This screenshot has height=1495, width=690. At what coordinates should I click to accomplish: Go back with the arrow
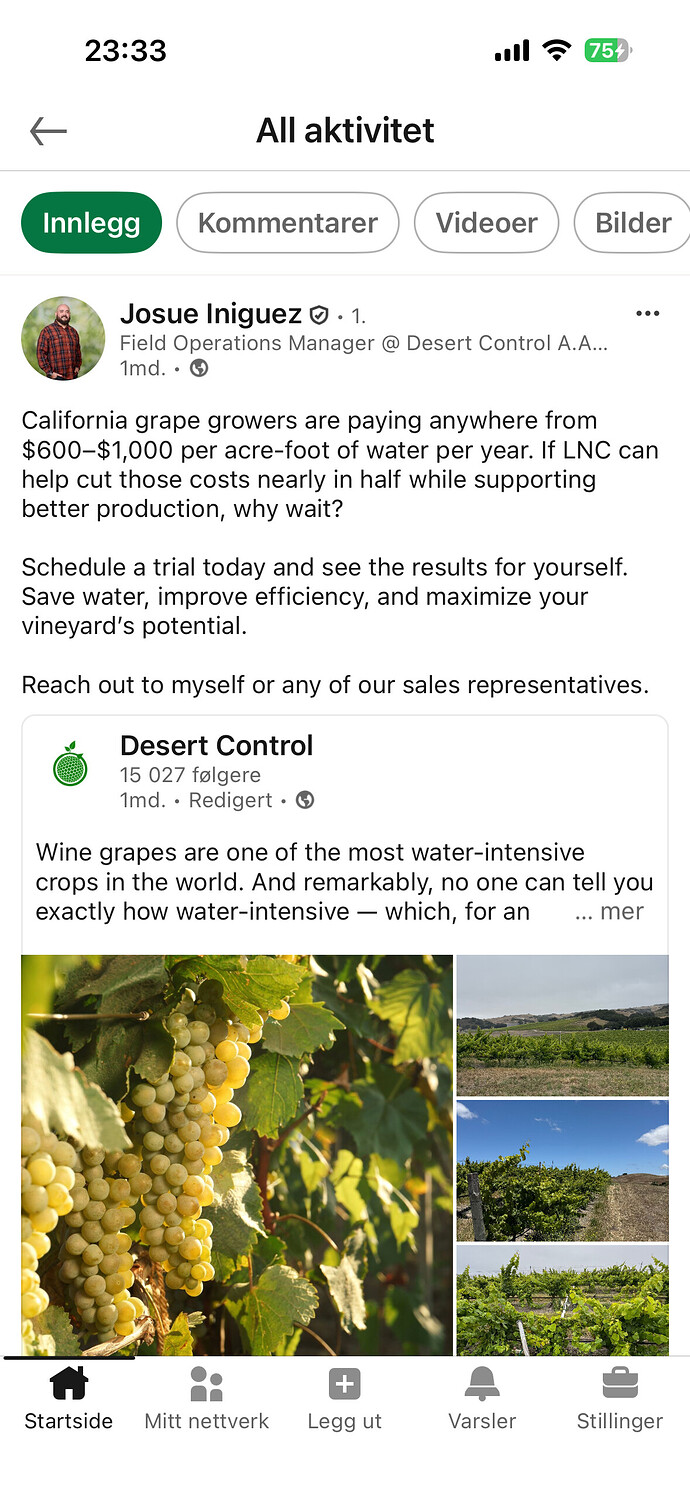tap(48, 131)
